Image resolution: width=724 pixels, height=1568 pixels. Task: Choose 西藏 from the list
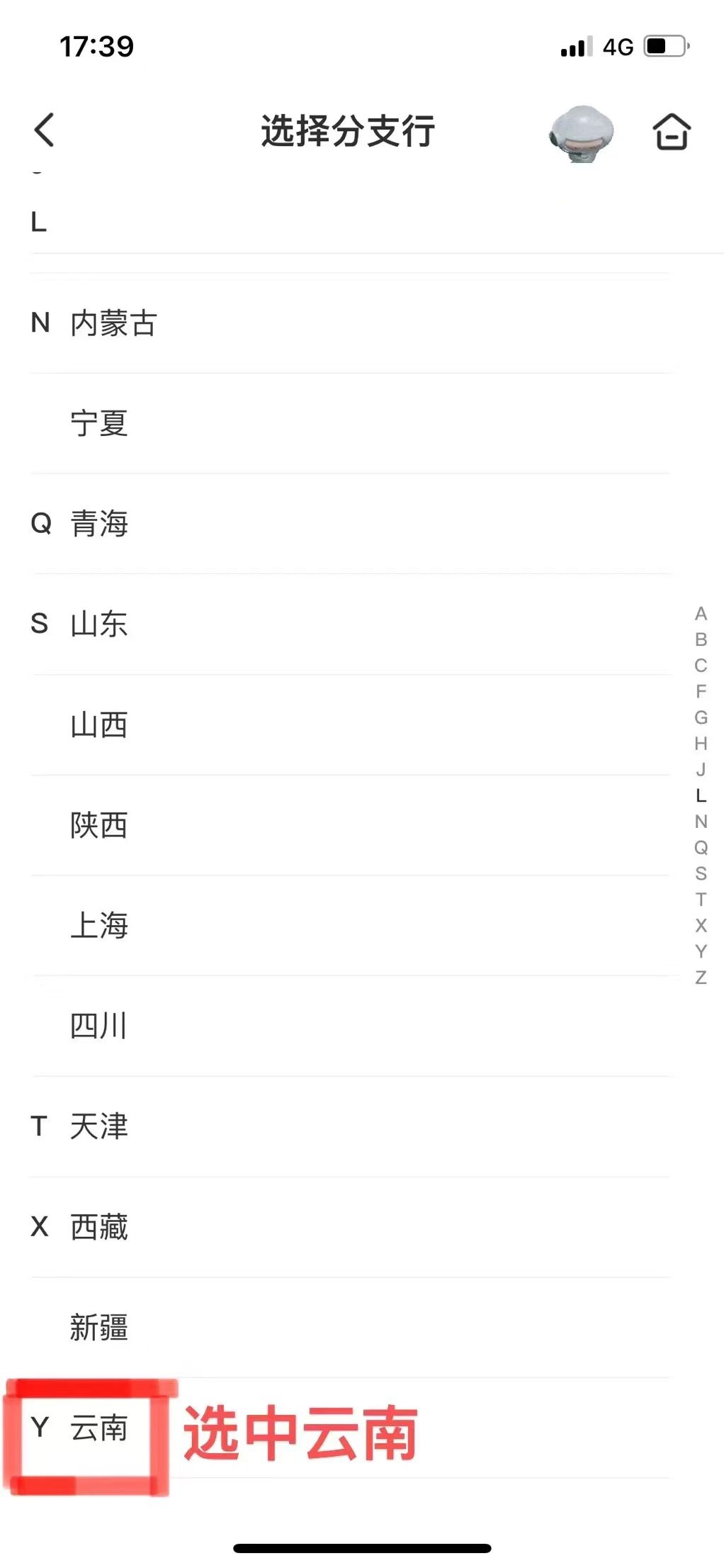point(99,1227)
